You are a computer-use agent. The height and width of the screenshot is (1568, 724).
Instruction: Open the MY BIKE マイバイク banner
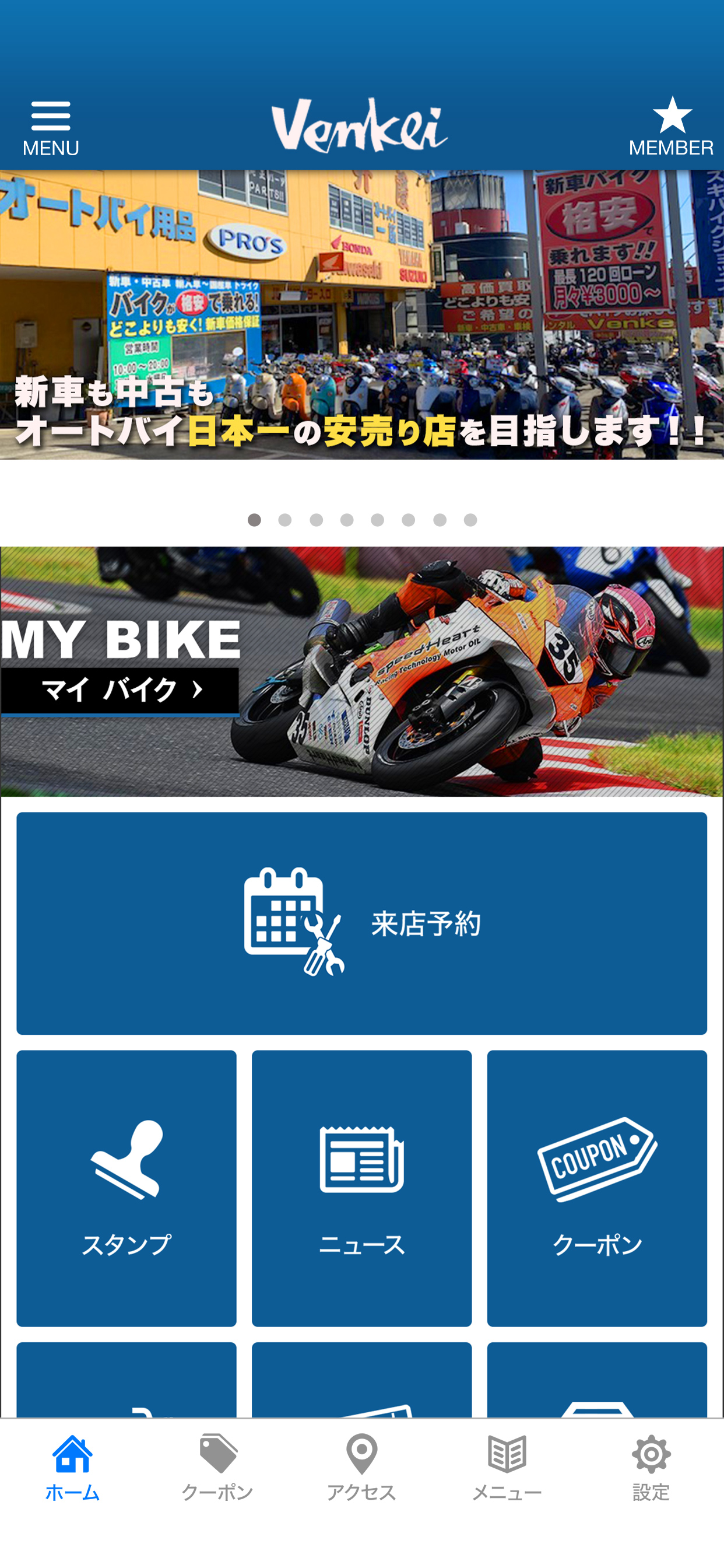[x=362, y=671]
